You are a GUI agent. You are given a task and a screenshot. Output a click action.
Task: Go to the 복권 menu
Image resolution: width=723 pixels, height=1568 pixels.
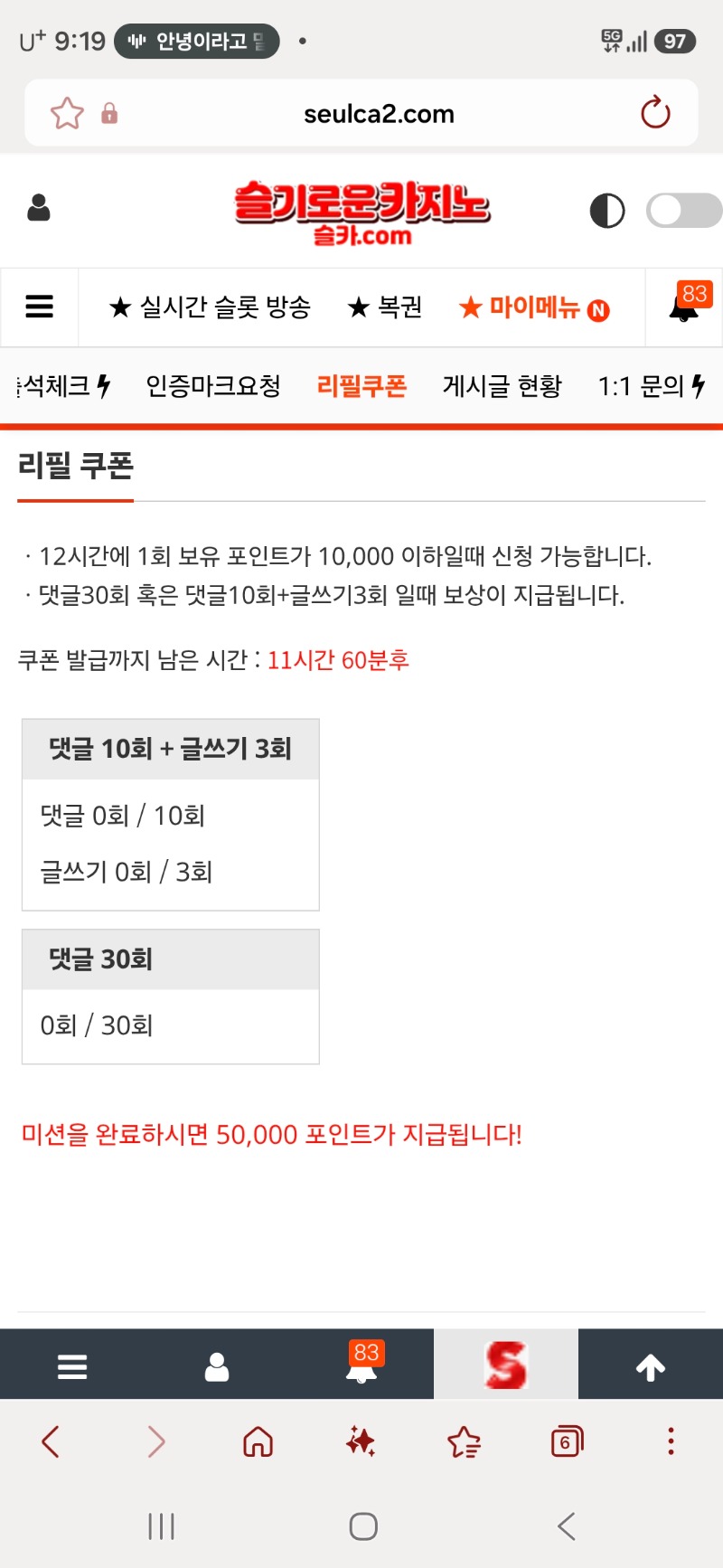tap(385, 307)
